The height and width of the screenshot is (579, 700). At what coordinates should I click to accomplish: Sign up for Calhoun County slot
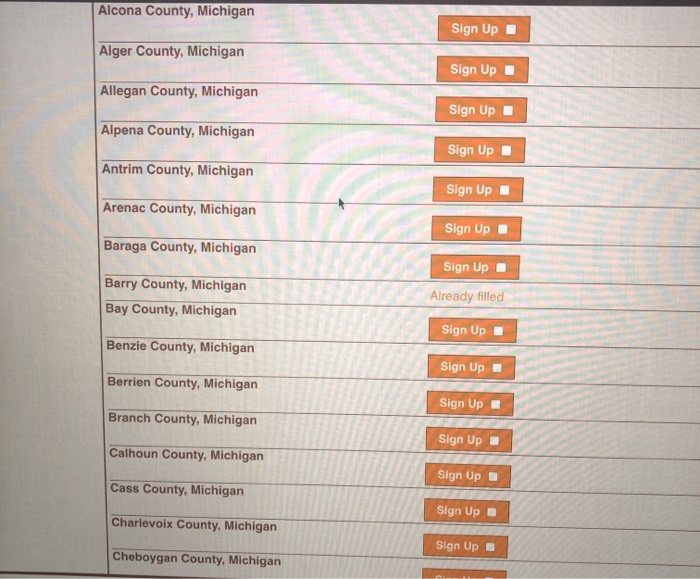pyautogui.click(x=467, y=475)
